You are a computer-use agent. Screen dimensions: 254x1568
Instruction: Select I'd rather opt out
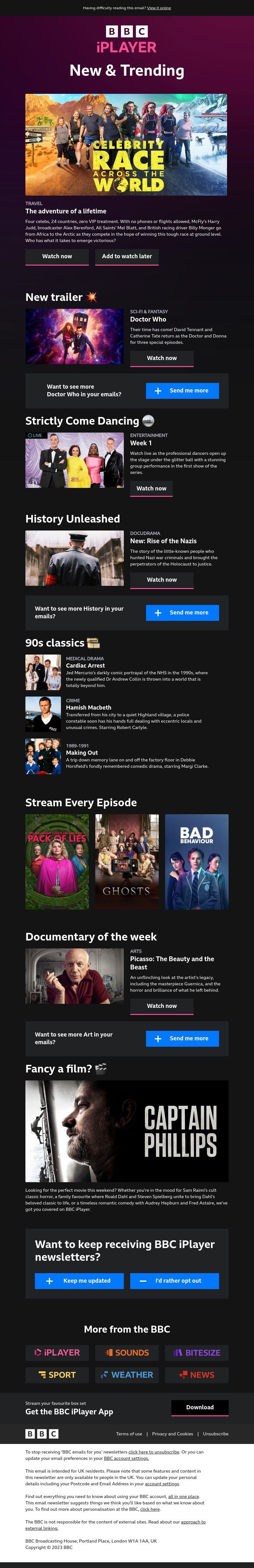coord(174,1281)
